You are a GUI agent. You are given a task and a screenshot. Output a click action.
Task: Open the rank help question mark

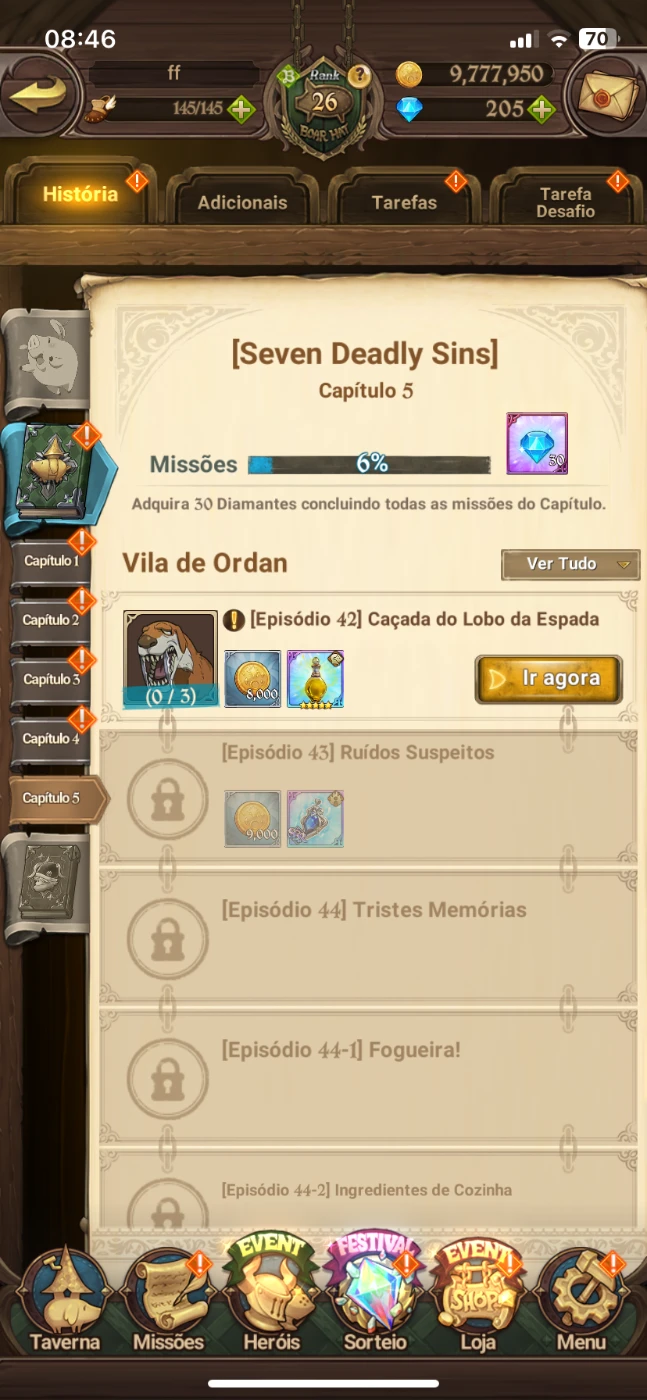(x=358, y=76)
